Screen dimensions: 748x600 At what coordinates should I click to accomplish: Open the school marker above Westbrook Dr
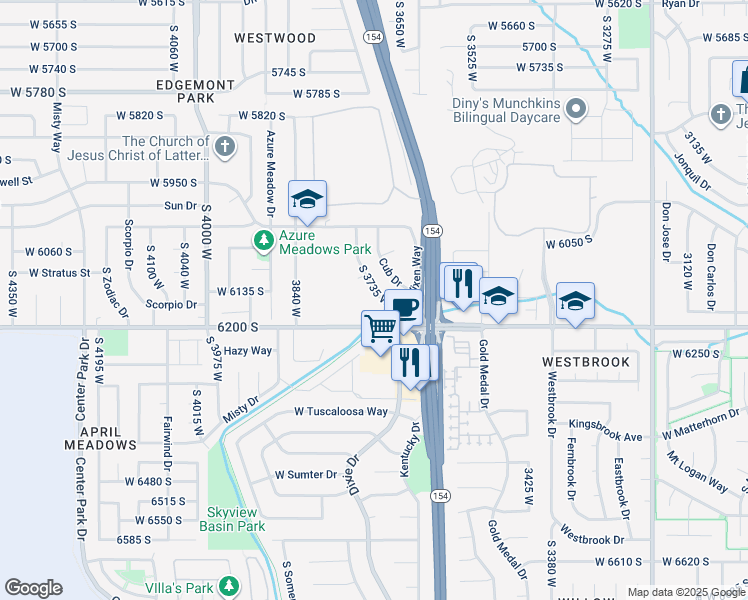click(x=575, y=301)
